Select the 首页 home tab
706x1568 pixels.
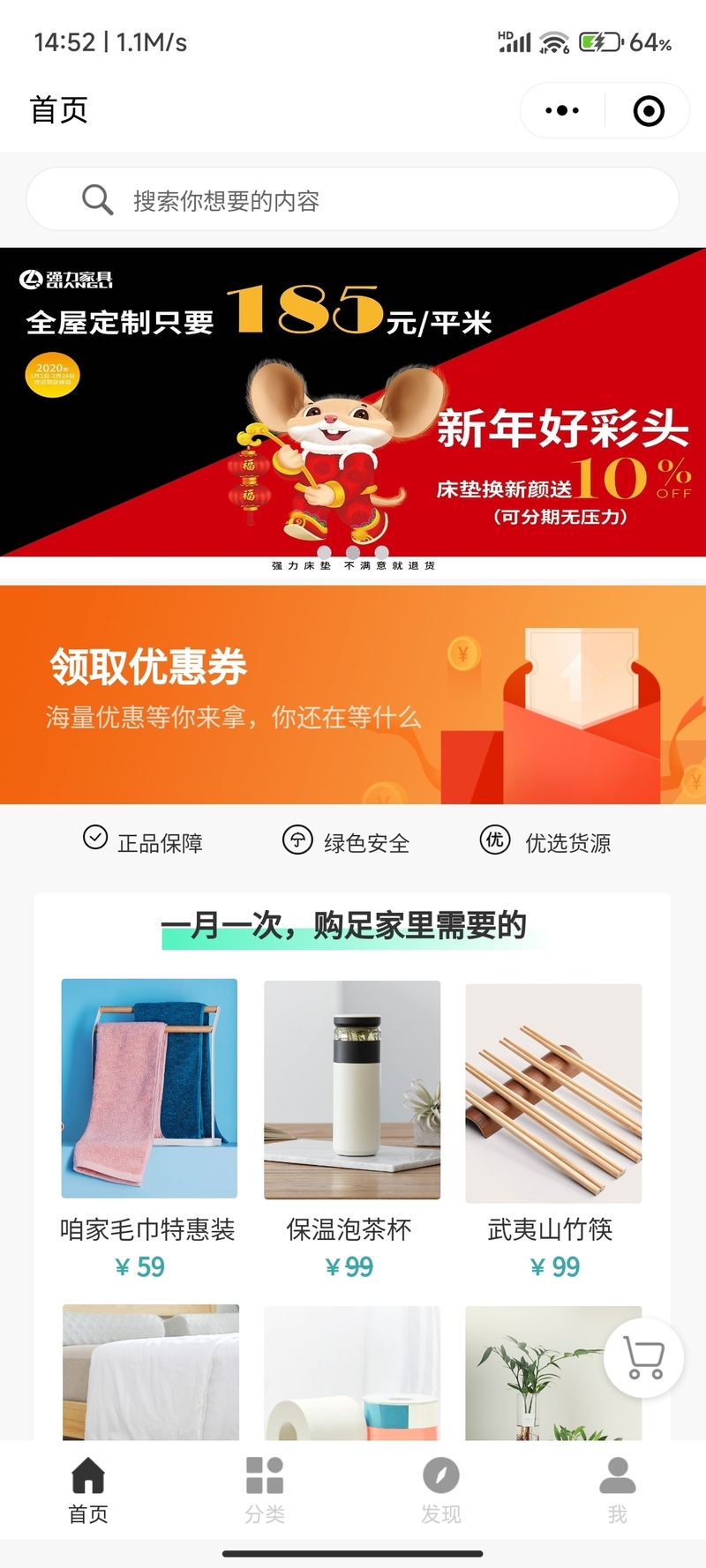point(88,1490)
